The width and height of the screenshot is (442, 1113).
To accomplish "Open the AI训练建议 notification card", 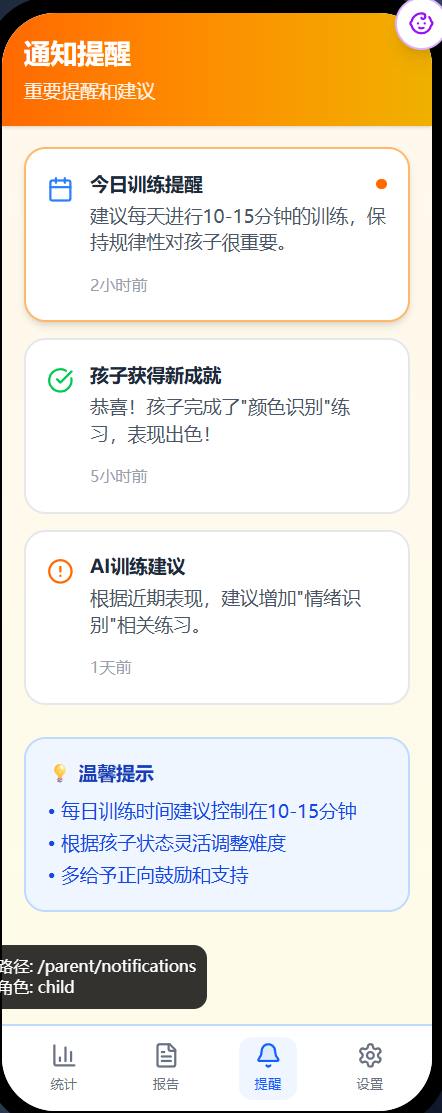I will tap(217, 617).
